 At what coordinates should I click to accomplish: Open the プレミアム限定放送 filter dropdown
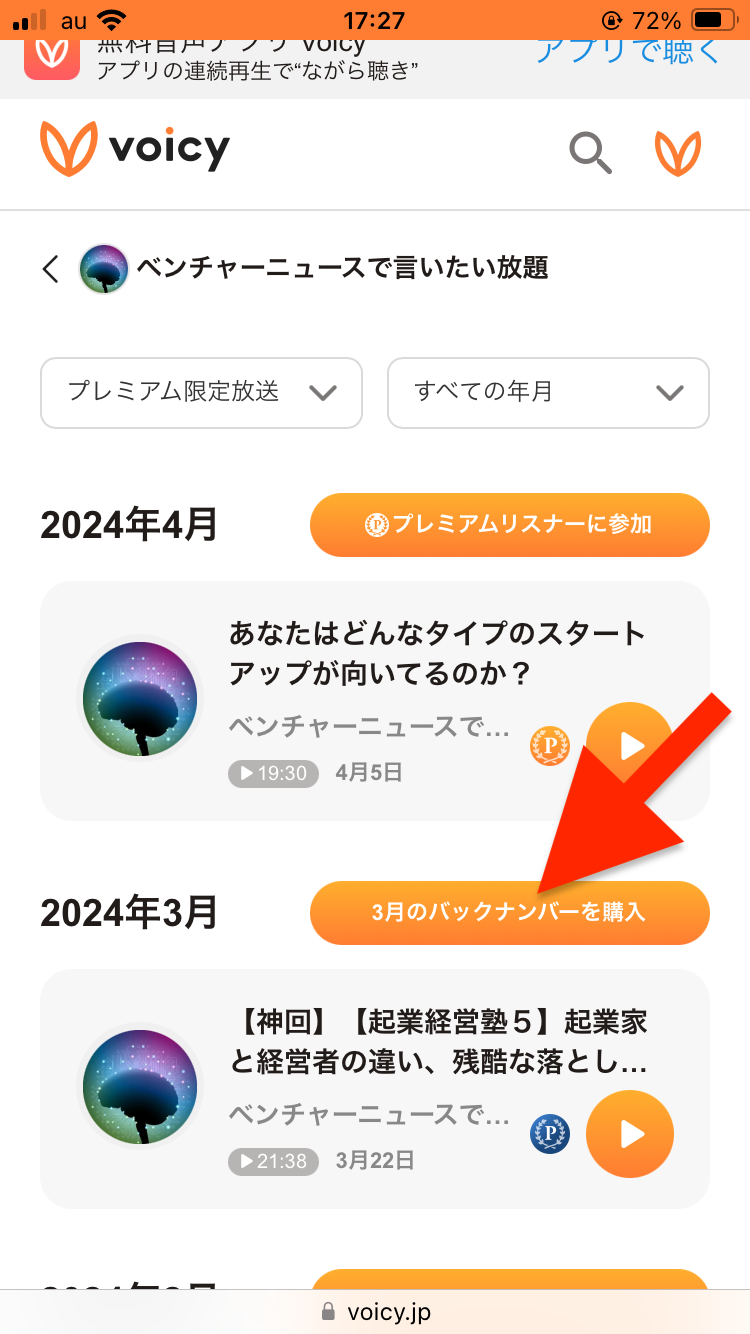coord(201,392)
